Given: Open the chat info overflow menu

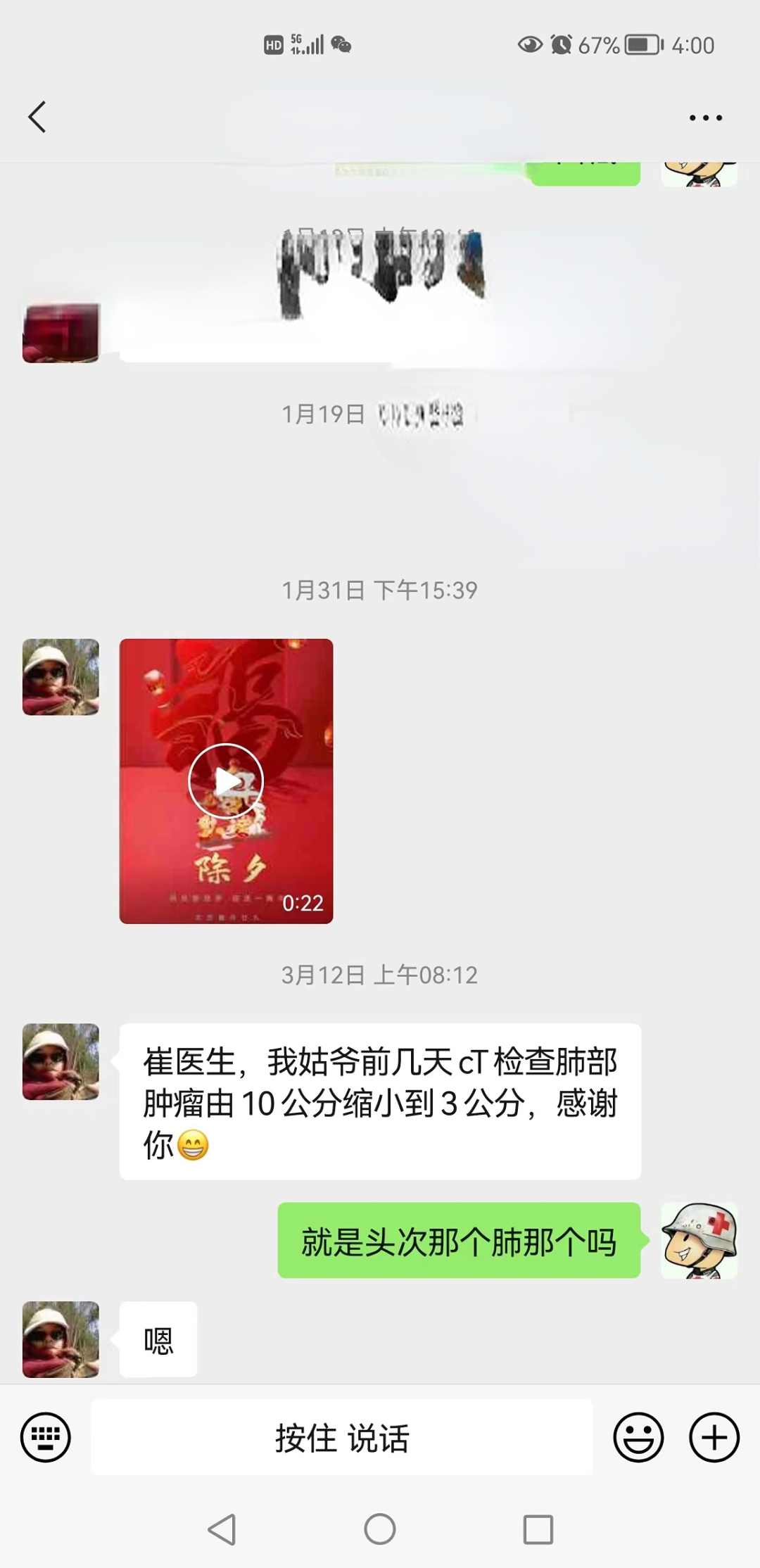Looking at the screenshot, I should pos(705,118).
